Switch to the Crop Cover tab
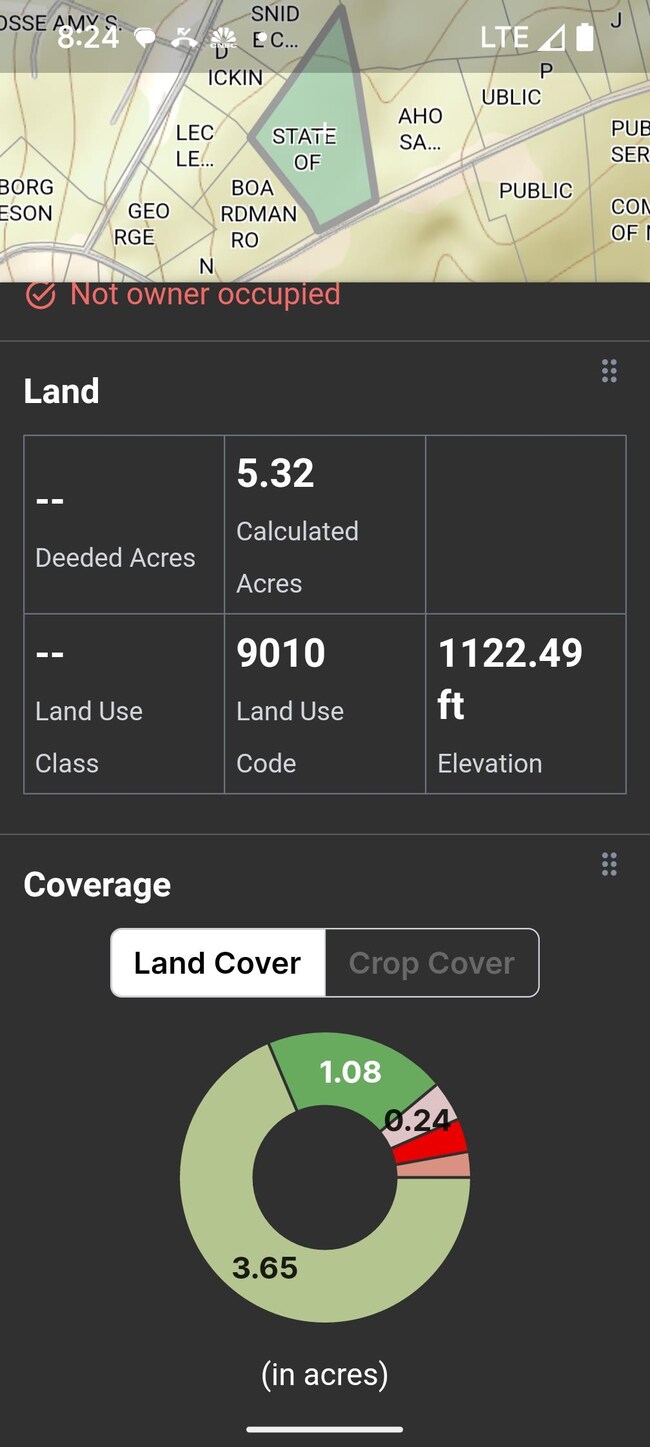The width and height of the screenshot is (650, 1447). [x=431, y=963]
